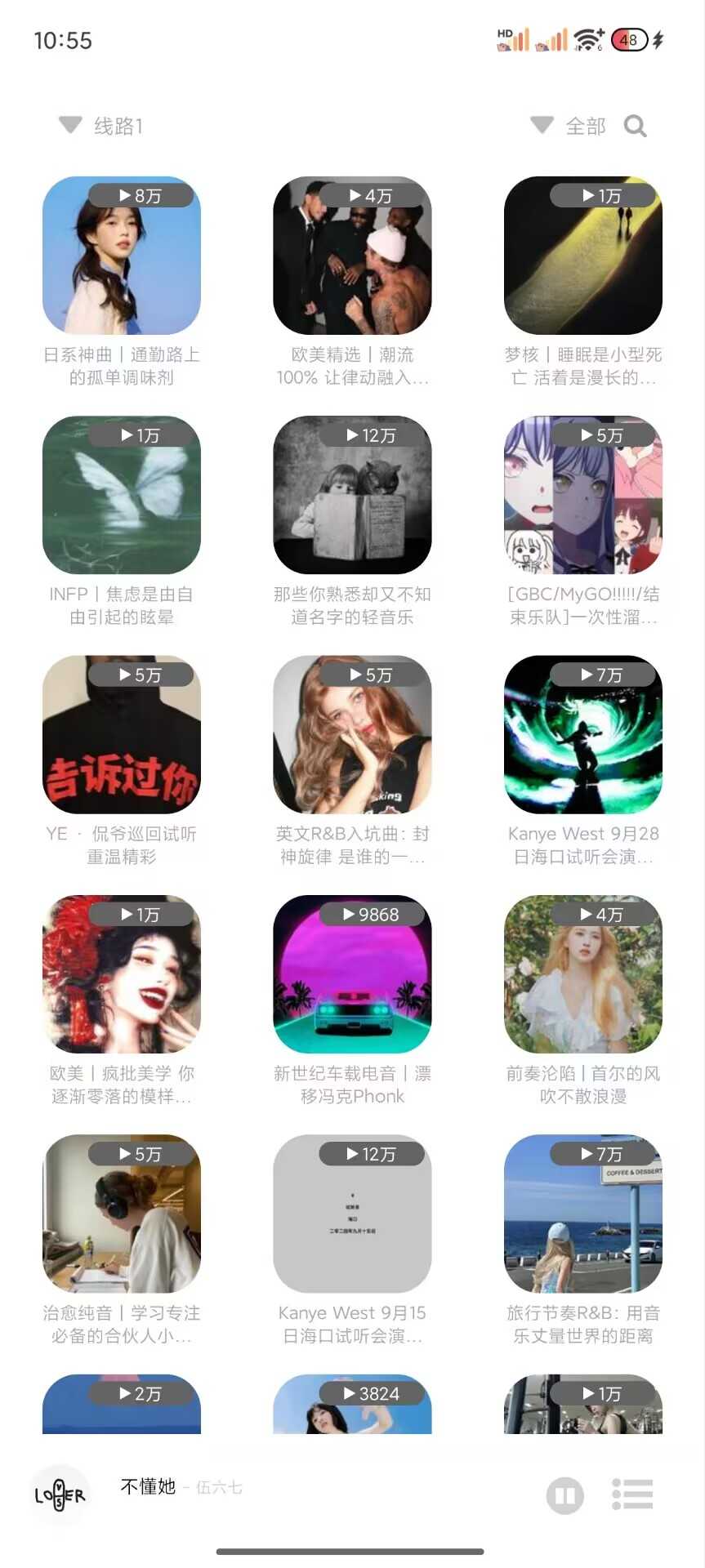This screenshot has height=1568, width=705.
Task: Open YE 侃爷巡回试听 playlist
Action: (x=122, y=734)
